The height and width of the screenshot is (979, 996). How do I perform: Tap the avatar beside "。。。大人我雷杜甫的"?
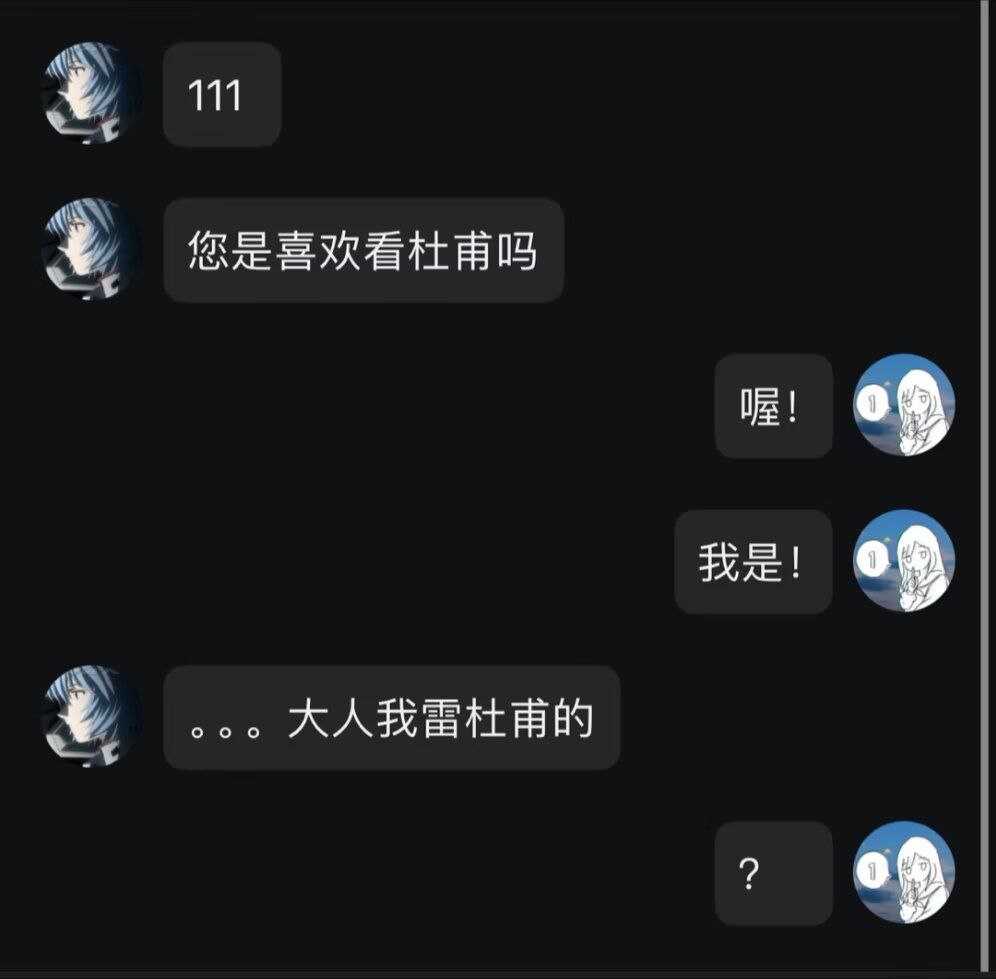[91, 717]
